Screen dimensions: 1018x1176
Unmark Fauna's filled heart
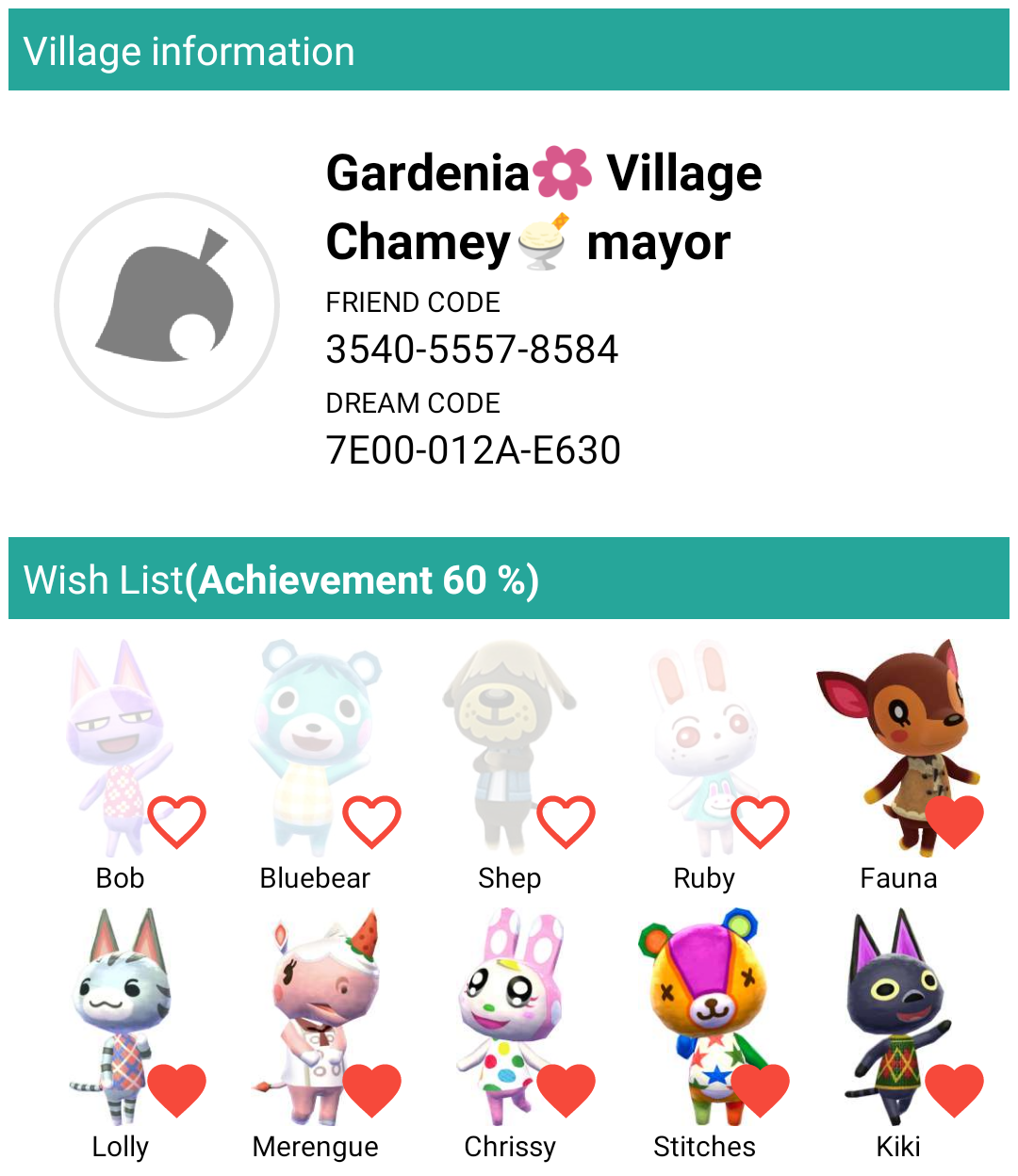(x=954, y=822)
